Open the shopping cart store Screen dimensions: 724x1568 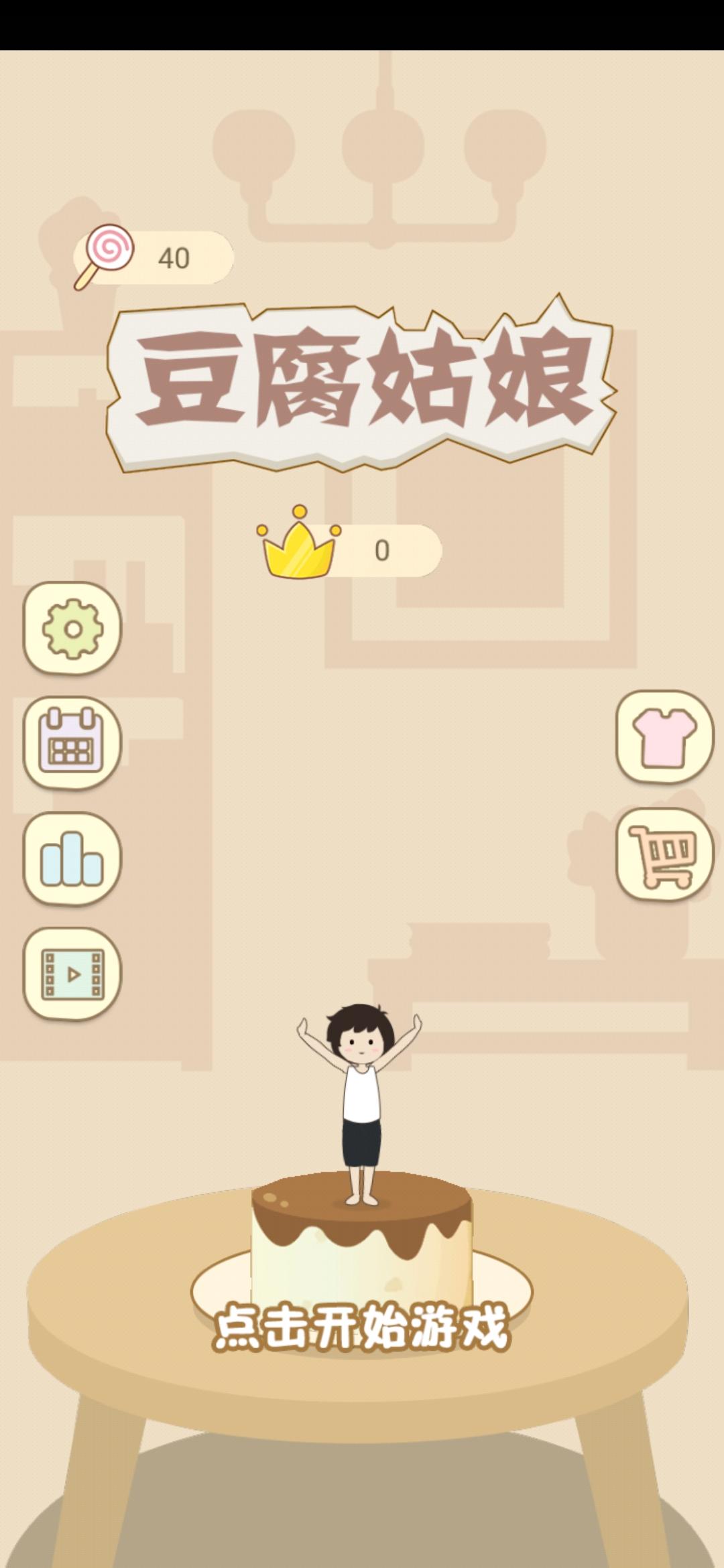(664, 854)
